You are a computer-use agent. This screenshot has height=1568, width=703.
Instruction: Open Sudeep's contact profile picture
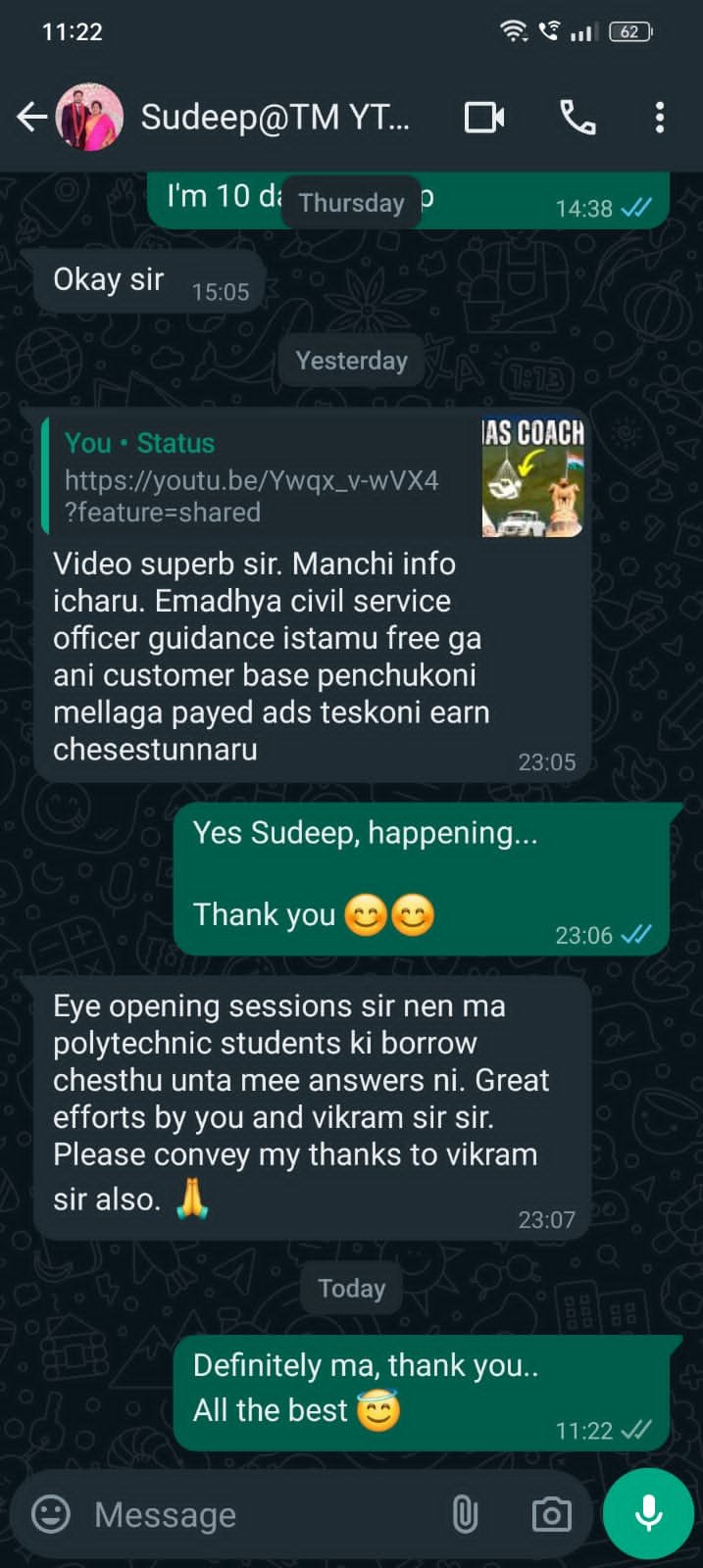[90, 118]
